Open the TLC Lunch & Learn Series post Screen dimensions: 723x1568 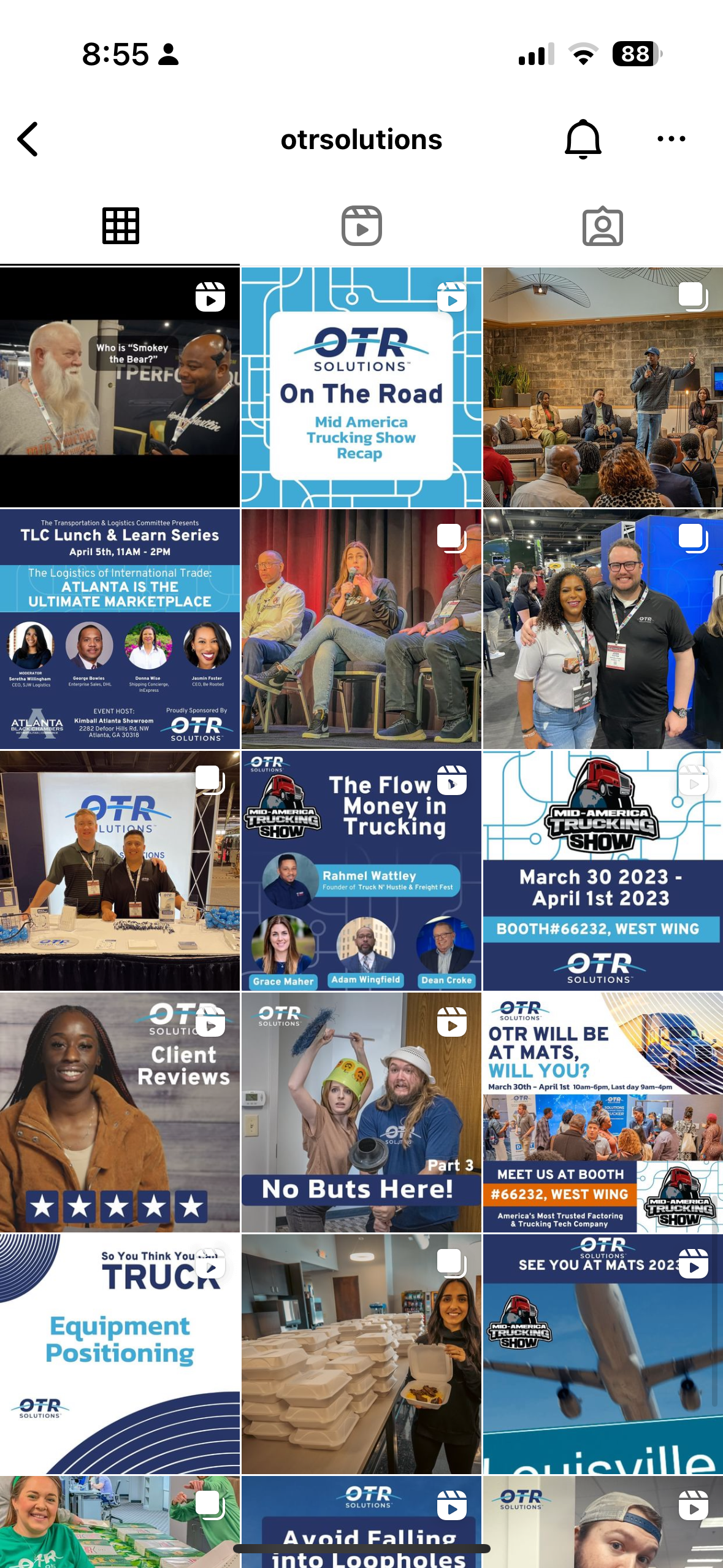coord(120,629)
